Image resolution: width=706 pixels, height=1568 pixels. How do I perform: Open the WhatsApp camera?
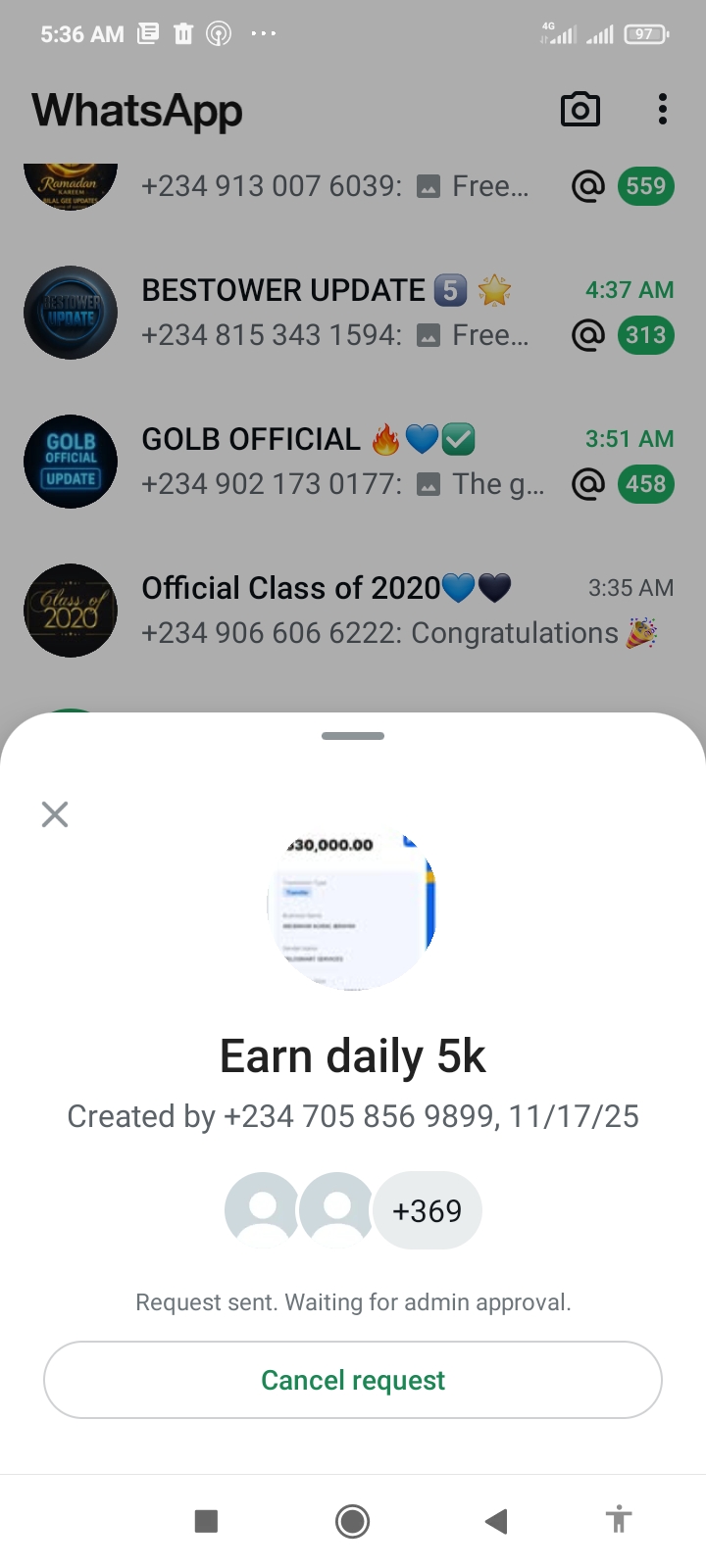tap(580, 110)
